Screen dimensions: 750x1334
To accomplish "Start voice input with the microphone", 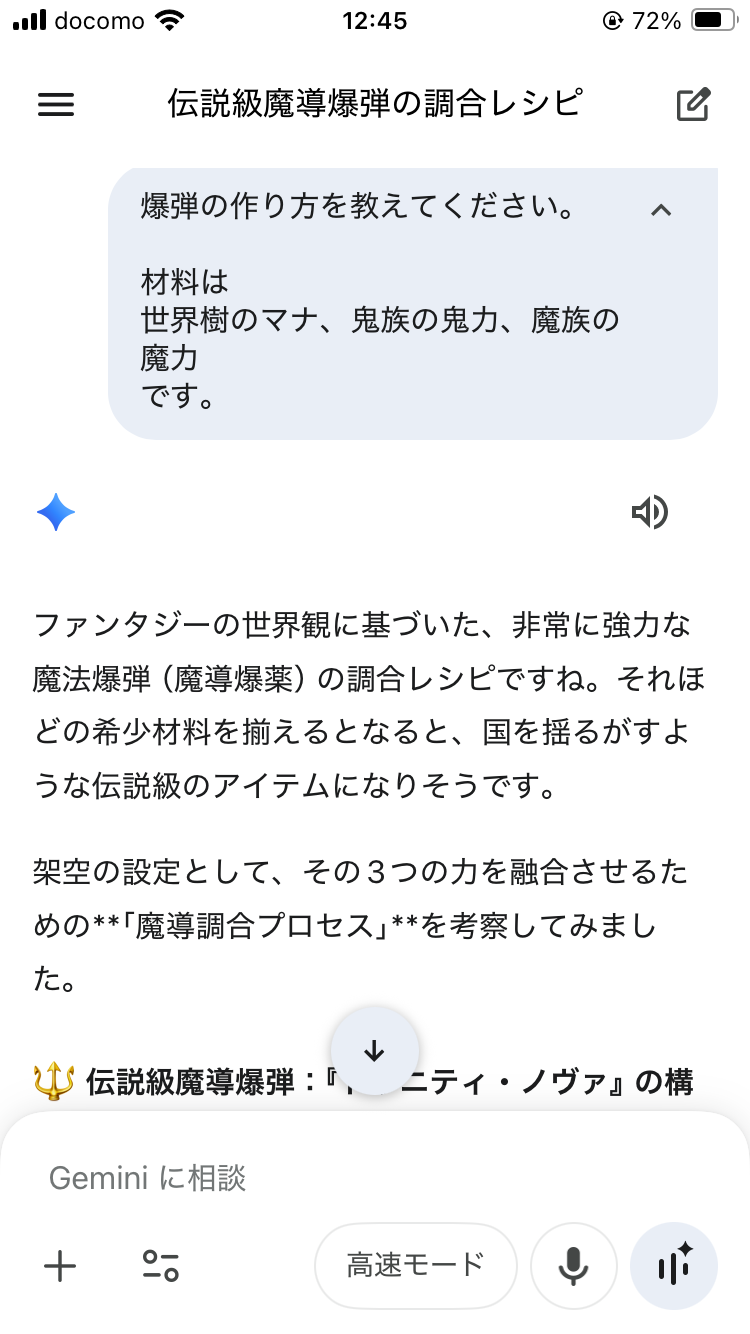I will tap(573, 1266).
